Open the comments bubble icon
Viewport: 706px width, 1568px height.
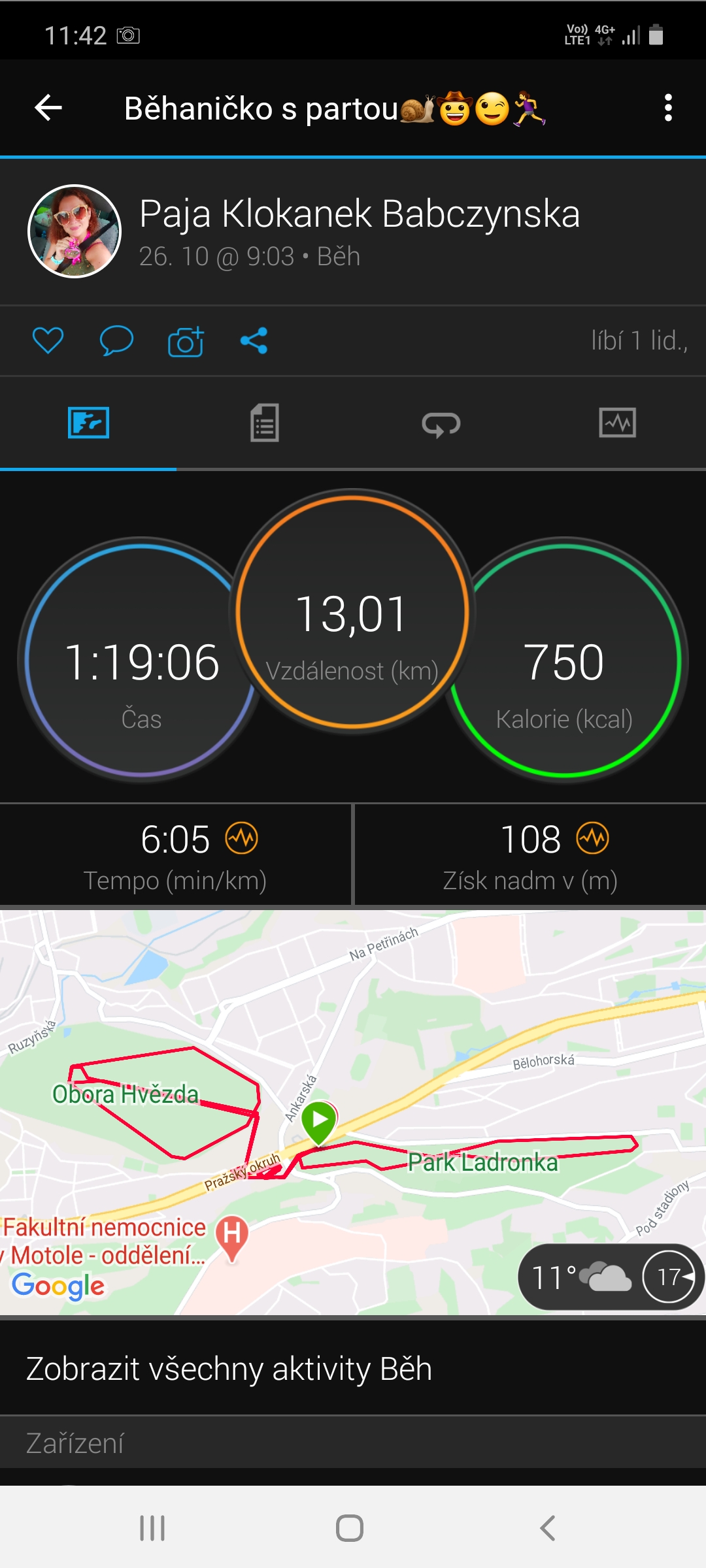click(116, 340)
